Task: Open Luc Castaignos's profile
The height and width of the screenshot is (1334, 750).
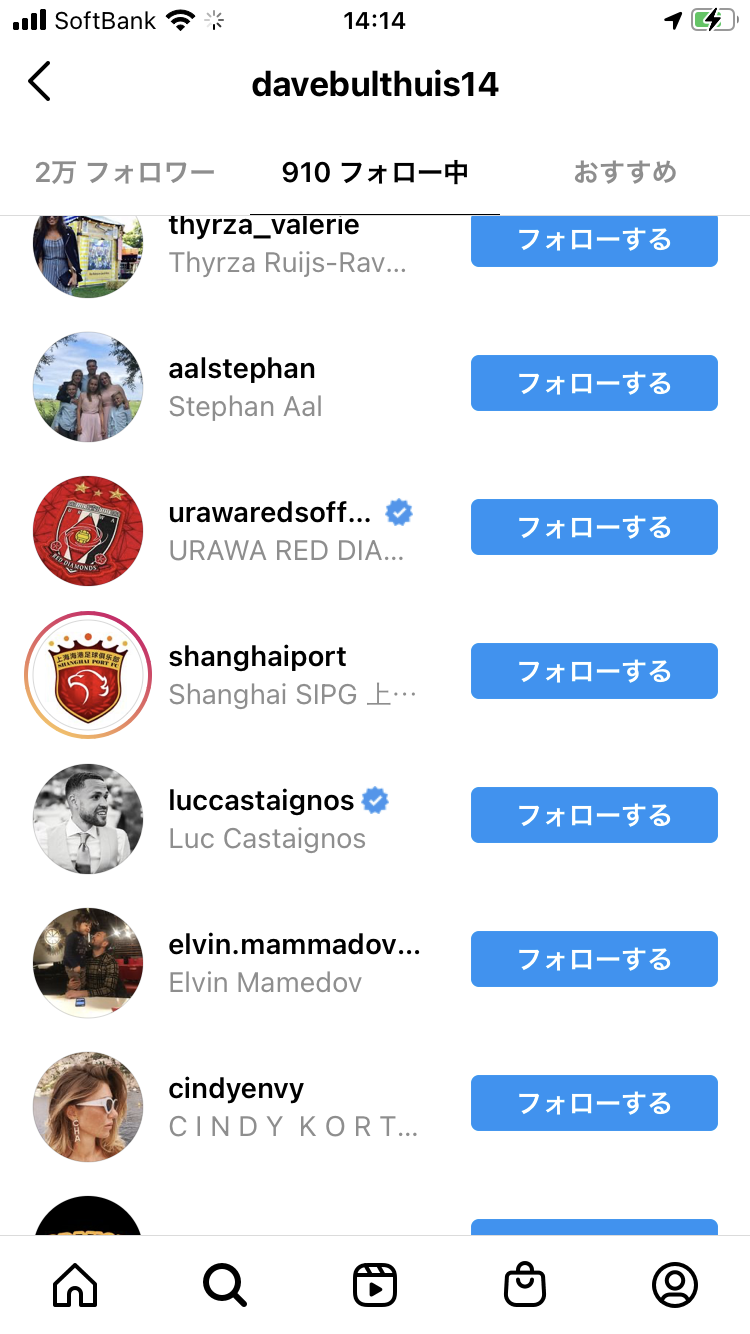Action: pyautogui.click(x=265, y=819)
